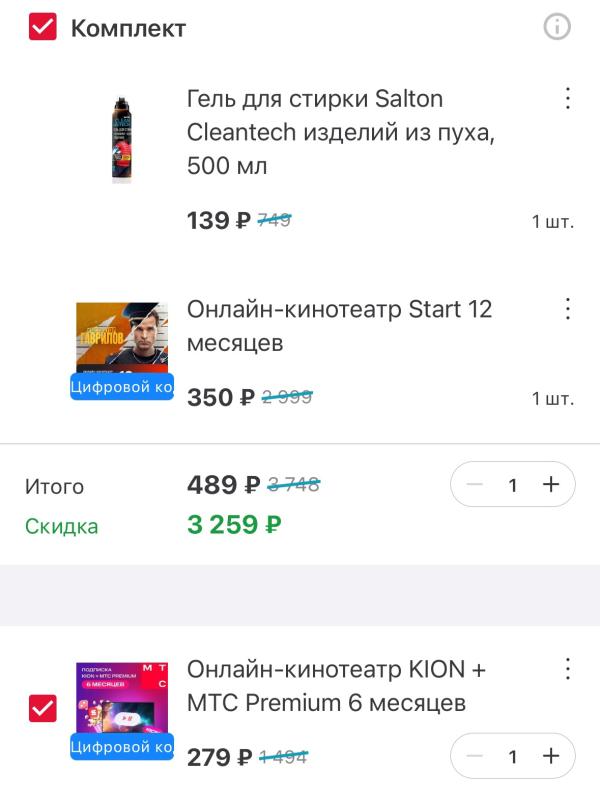Viewport: 600px width, 803px height.
Task: Open the KION + МТС Premium image
Action: point(122,700)
